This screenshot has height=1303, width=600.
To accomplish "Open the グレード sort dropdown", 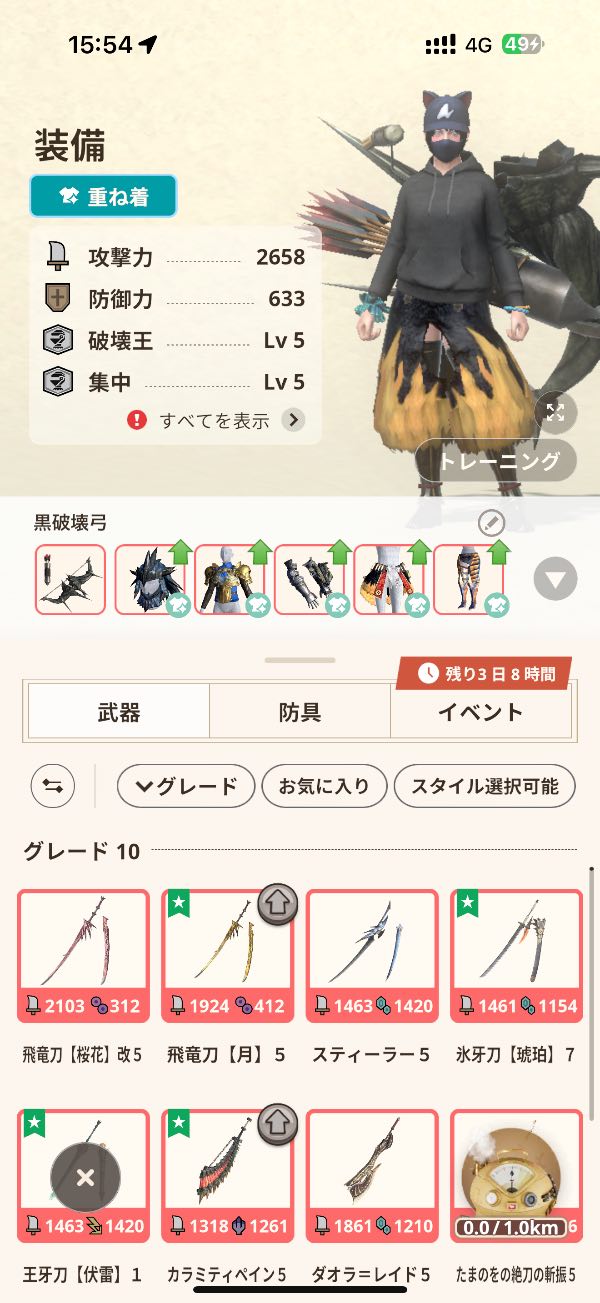I will (x=186, y=786).
